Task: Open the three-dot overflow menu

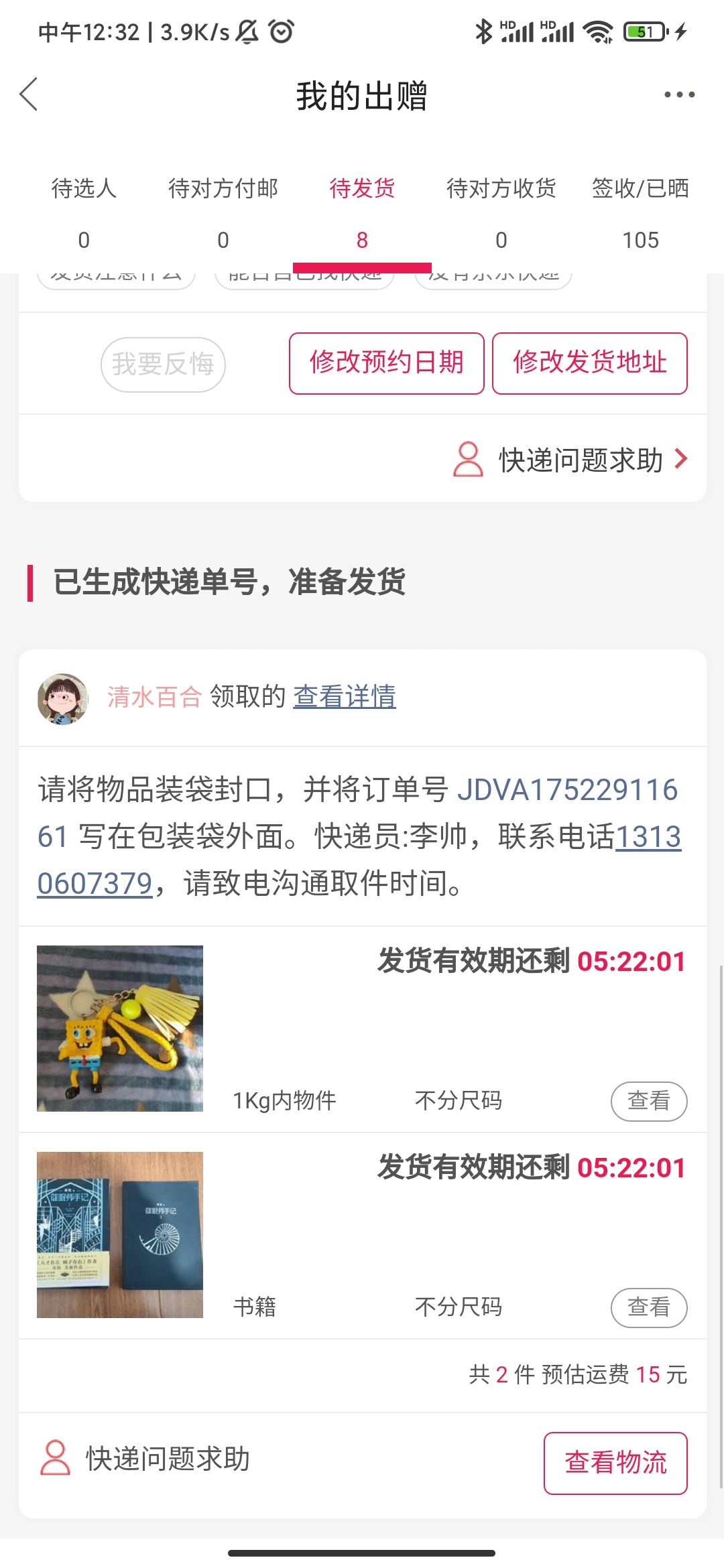Action: click(x=678, y=94)
